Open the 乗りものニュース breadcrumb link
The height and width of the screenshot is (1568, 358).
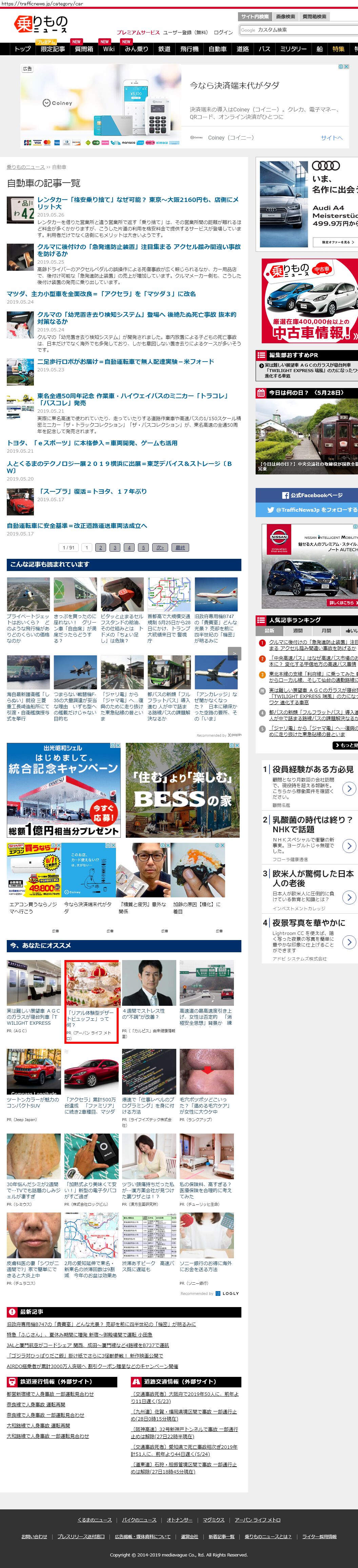[25, 167]
